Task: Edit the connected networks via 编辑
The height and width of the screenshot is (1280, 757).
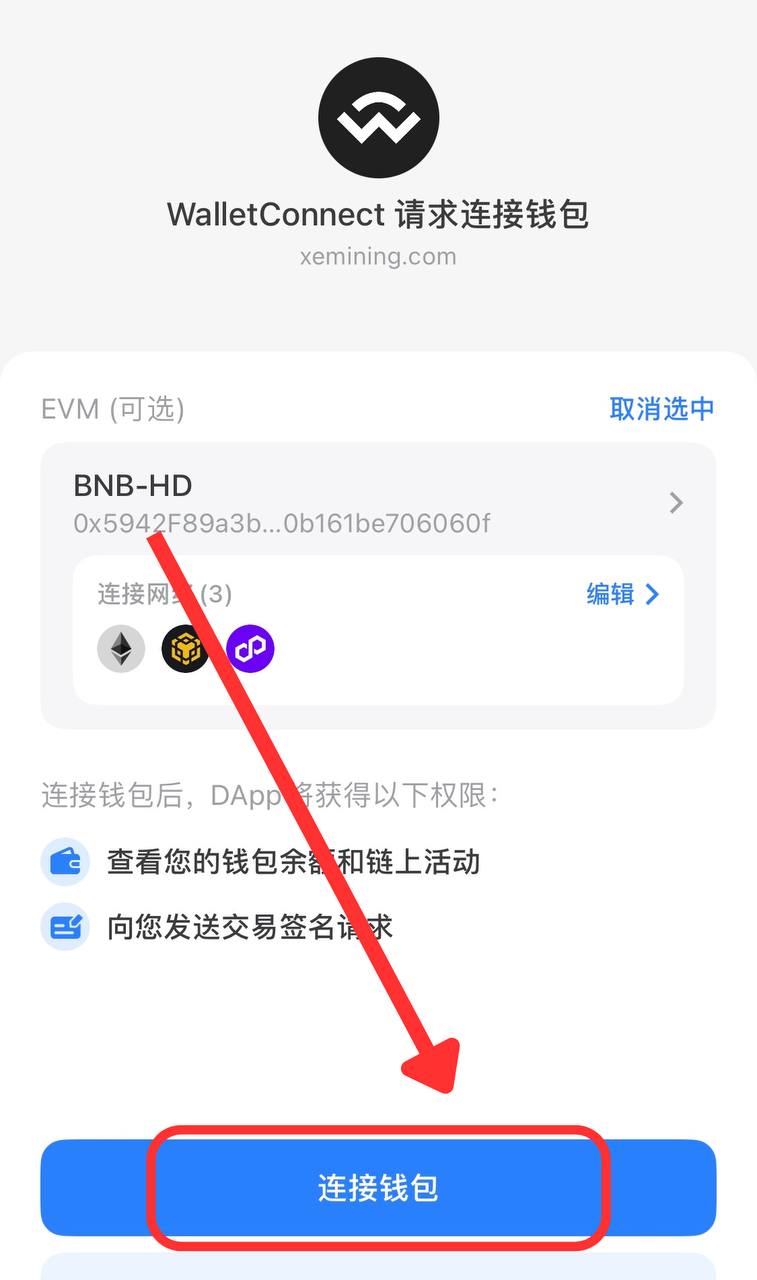Action: tap(623, 594)
